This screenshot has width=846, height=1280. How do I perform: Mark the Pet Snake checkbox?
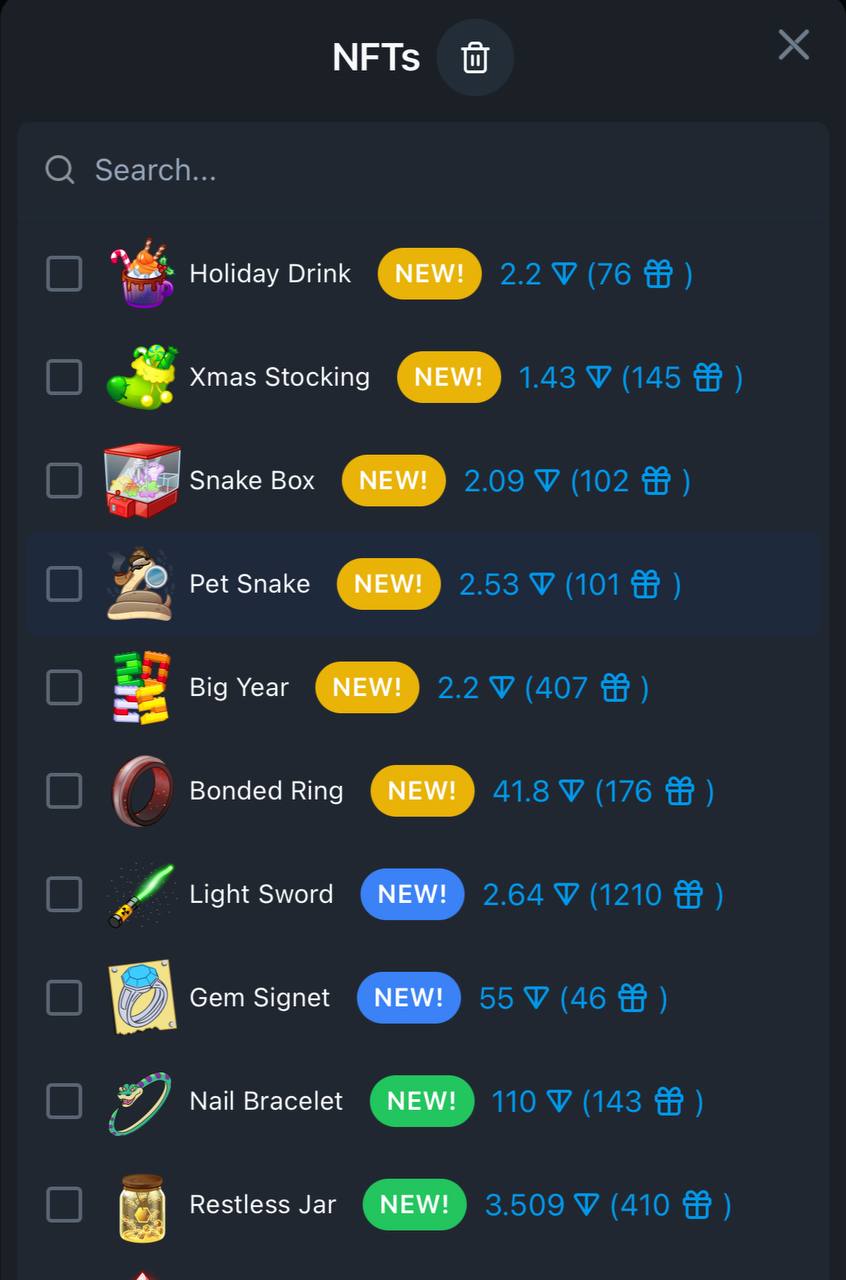point(64,584)
